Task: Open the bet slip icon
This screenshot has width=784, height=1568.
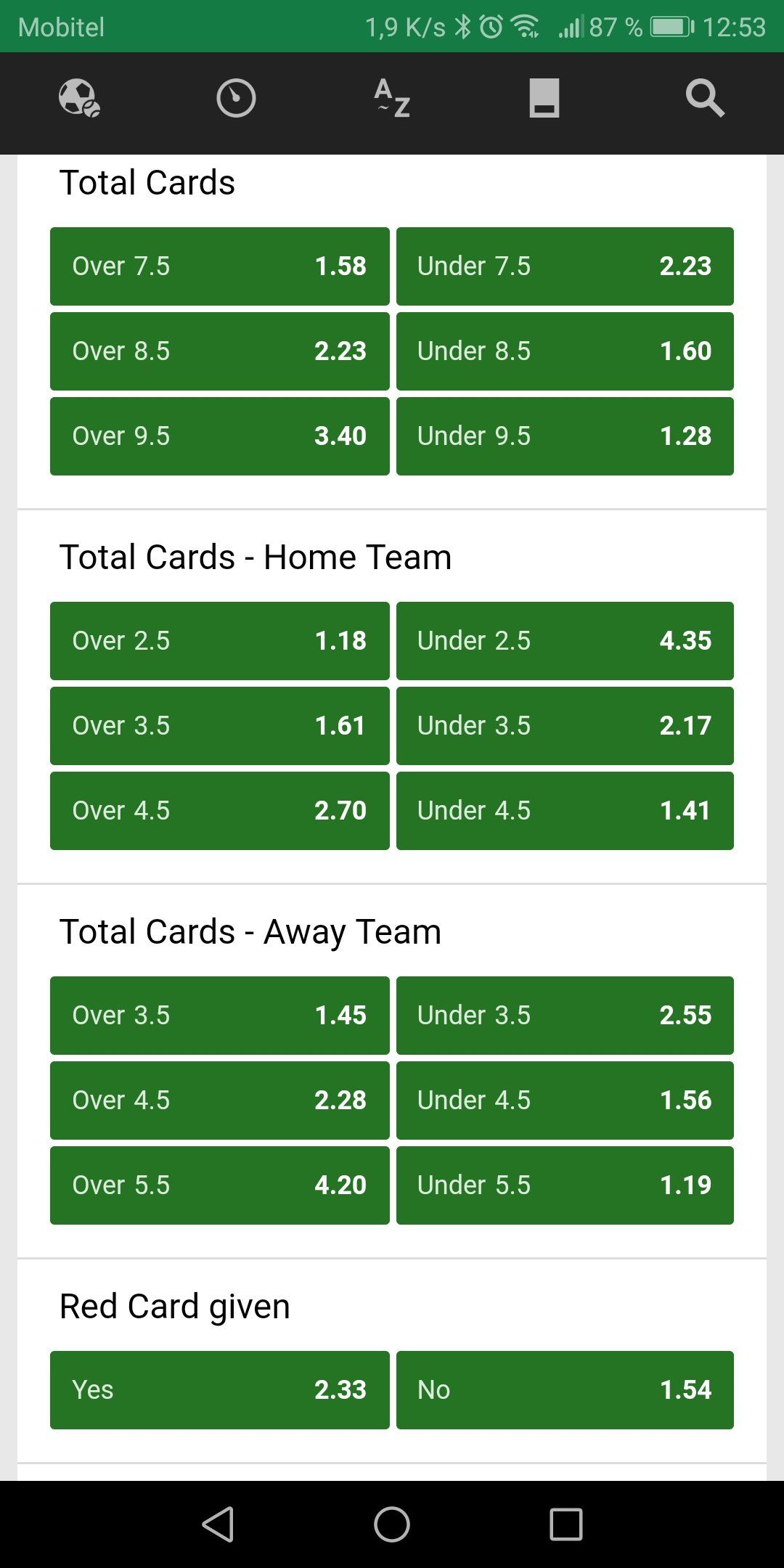Action: (544, 98)
